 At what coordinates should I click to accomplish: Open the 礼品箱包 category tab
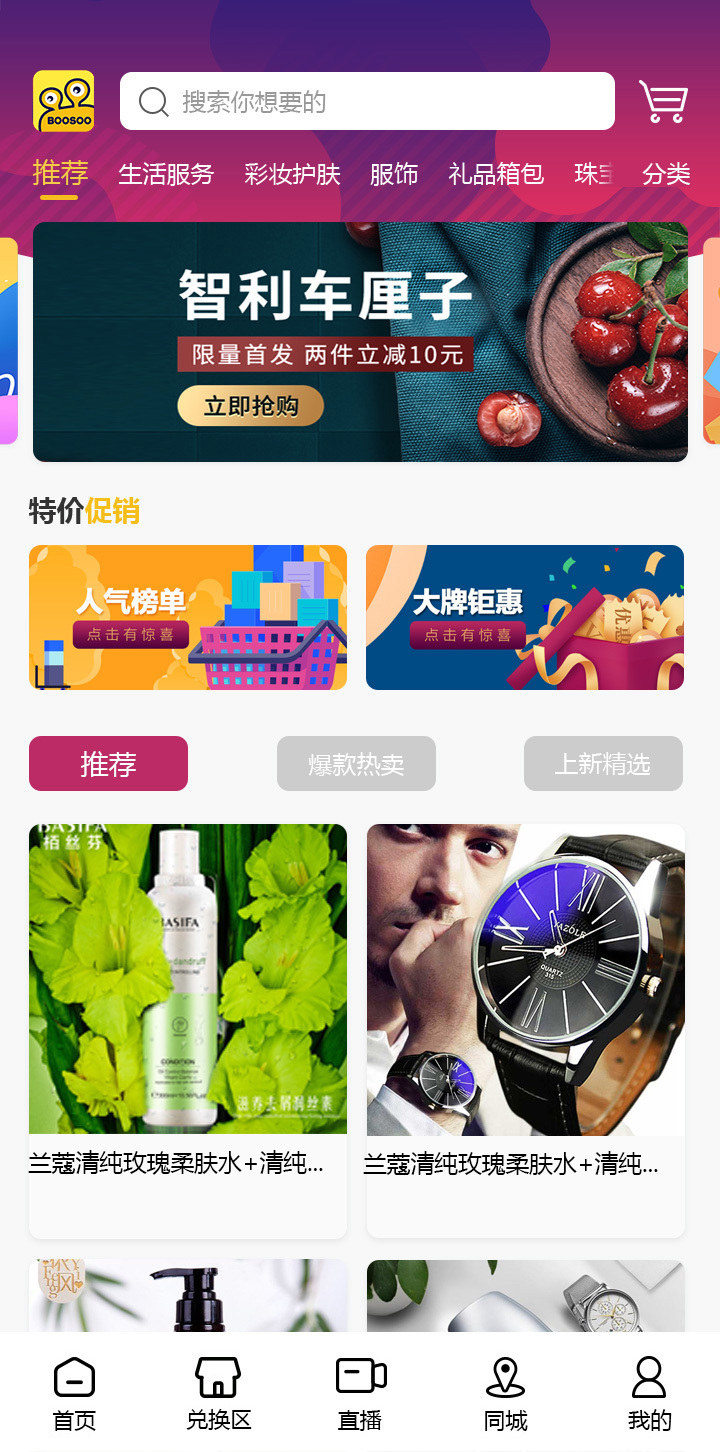point(495,174)
